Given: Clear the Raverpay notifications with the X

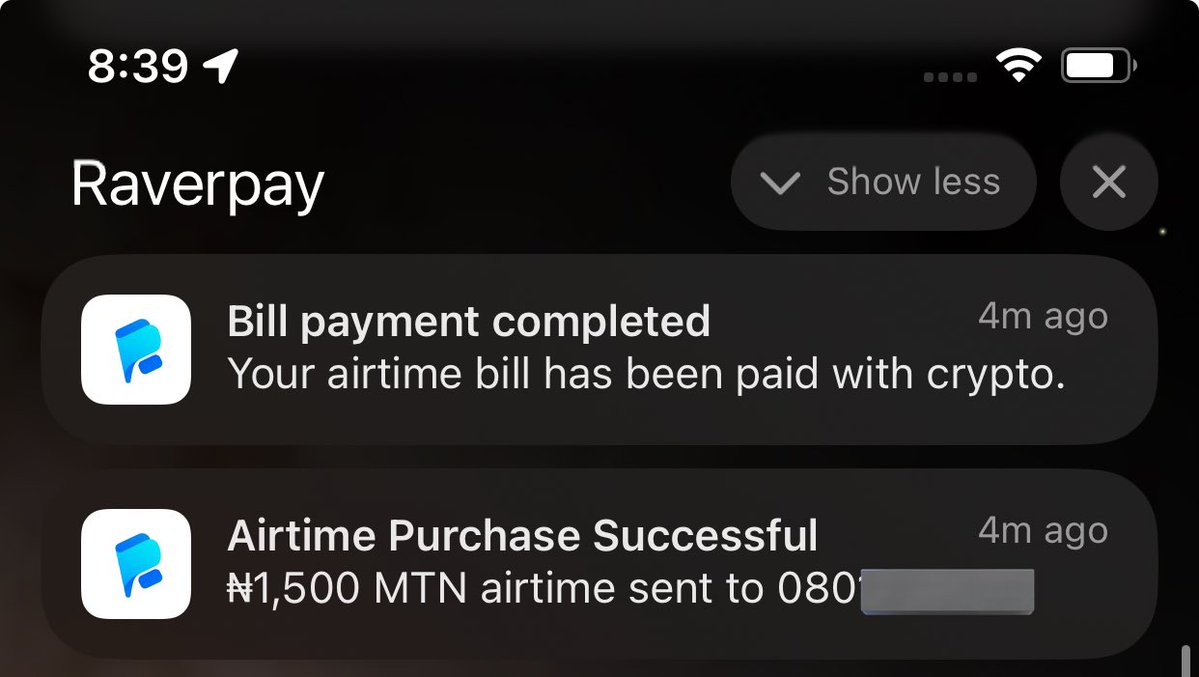Looking at the screenshot, I should pyautogui.click(x=1108, y=183).
